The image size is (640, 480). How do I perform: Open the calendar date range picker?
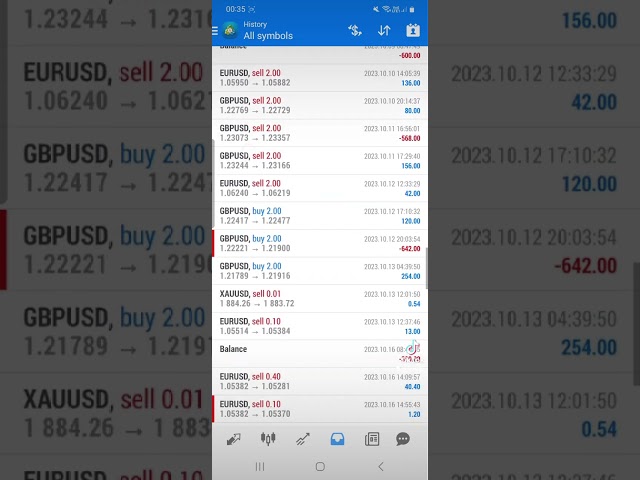(413, 31)
